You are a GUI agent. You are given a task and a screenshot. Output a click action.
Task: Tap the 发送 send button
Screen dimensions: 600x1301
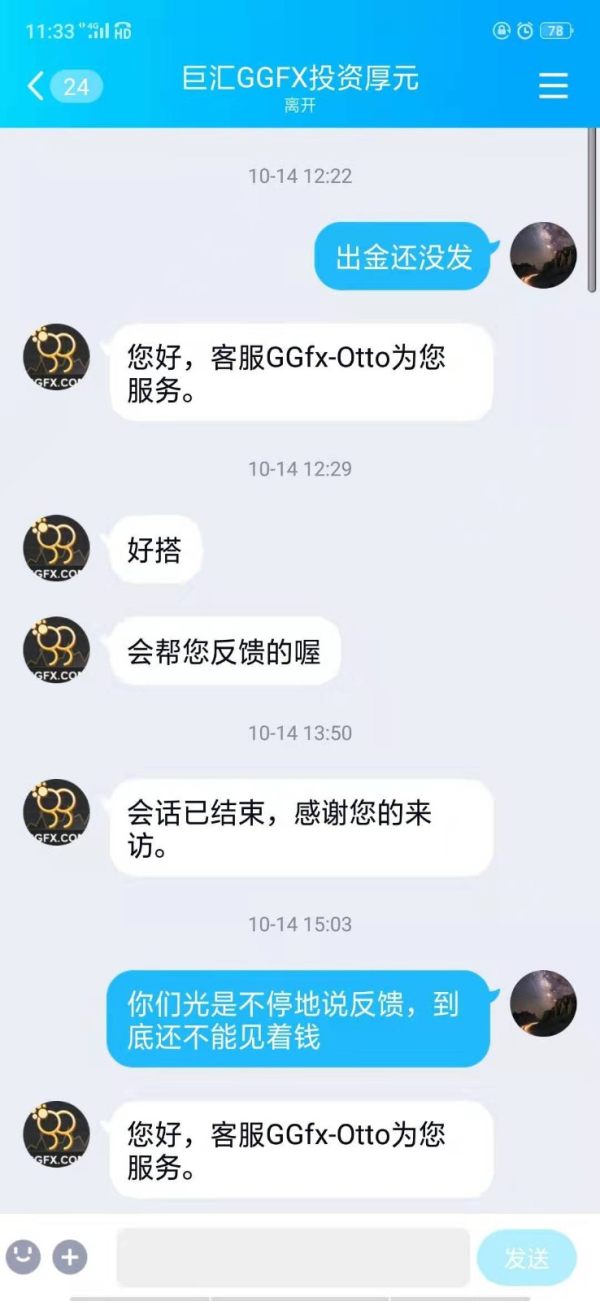point(527,1258)
